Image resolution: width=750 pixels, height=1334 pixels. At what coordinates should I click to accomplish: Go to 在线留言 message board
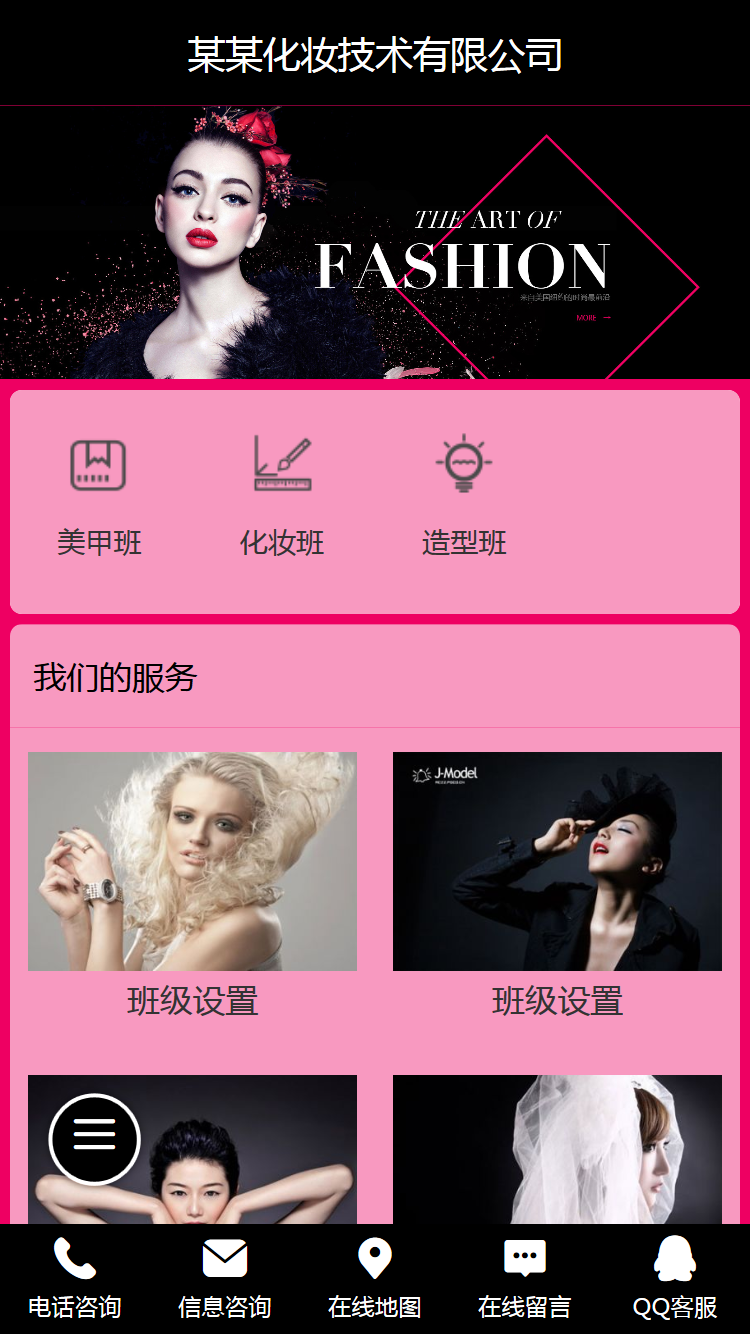525,1278
